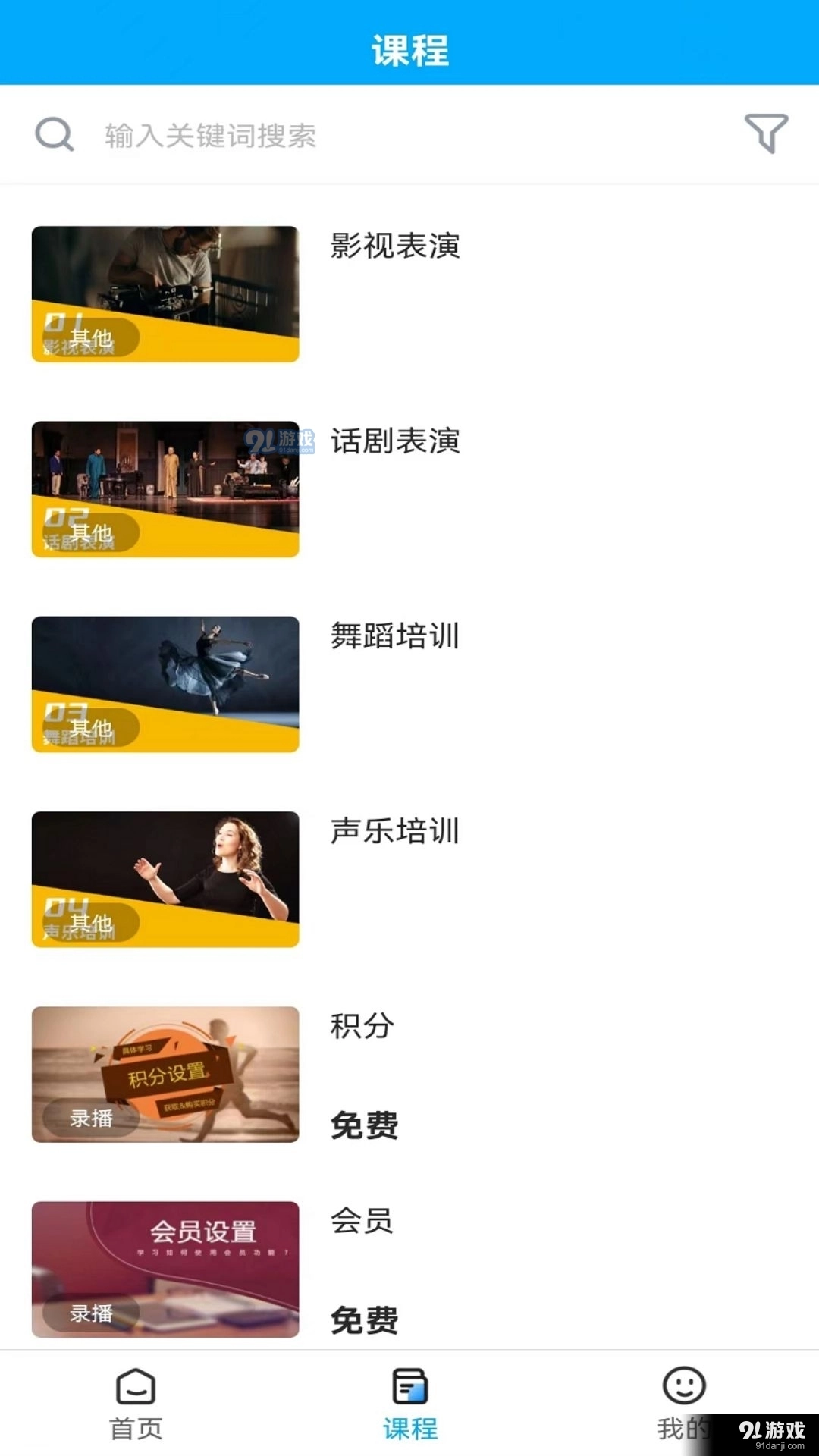
Task: Open the 影视表演 course
Action: pos(396,246)
